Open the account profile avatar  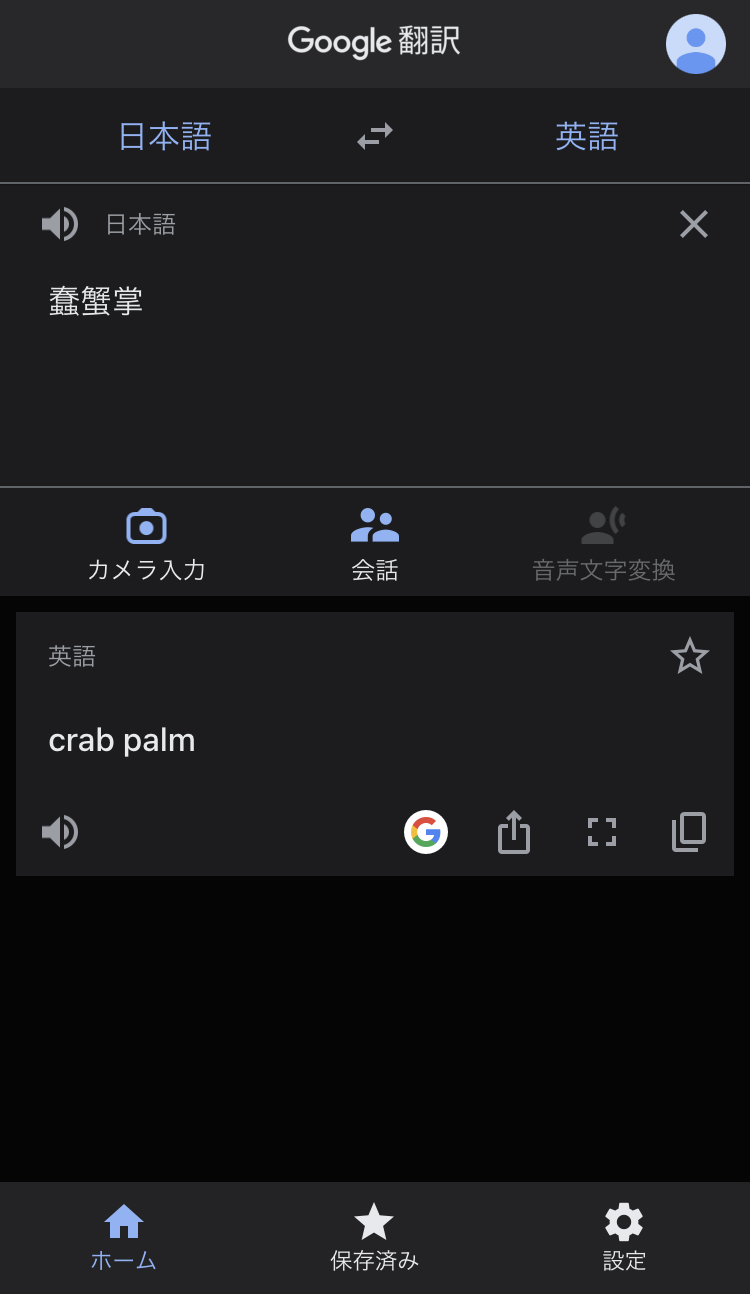click(x=695, y=44)
